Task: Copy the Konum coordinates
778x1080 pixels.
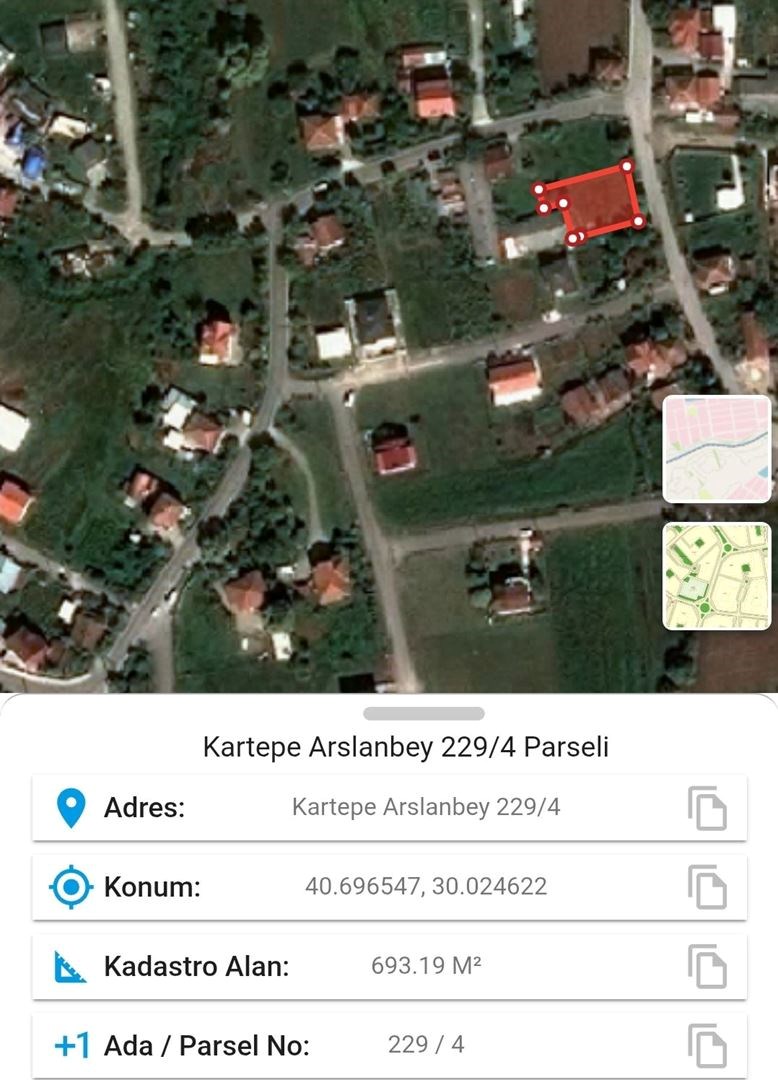Action: point(707,887)
